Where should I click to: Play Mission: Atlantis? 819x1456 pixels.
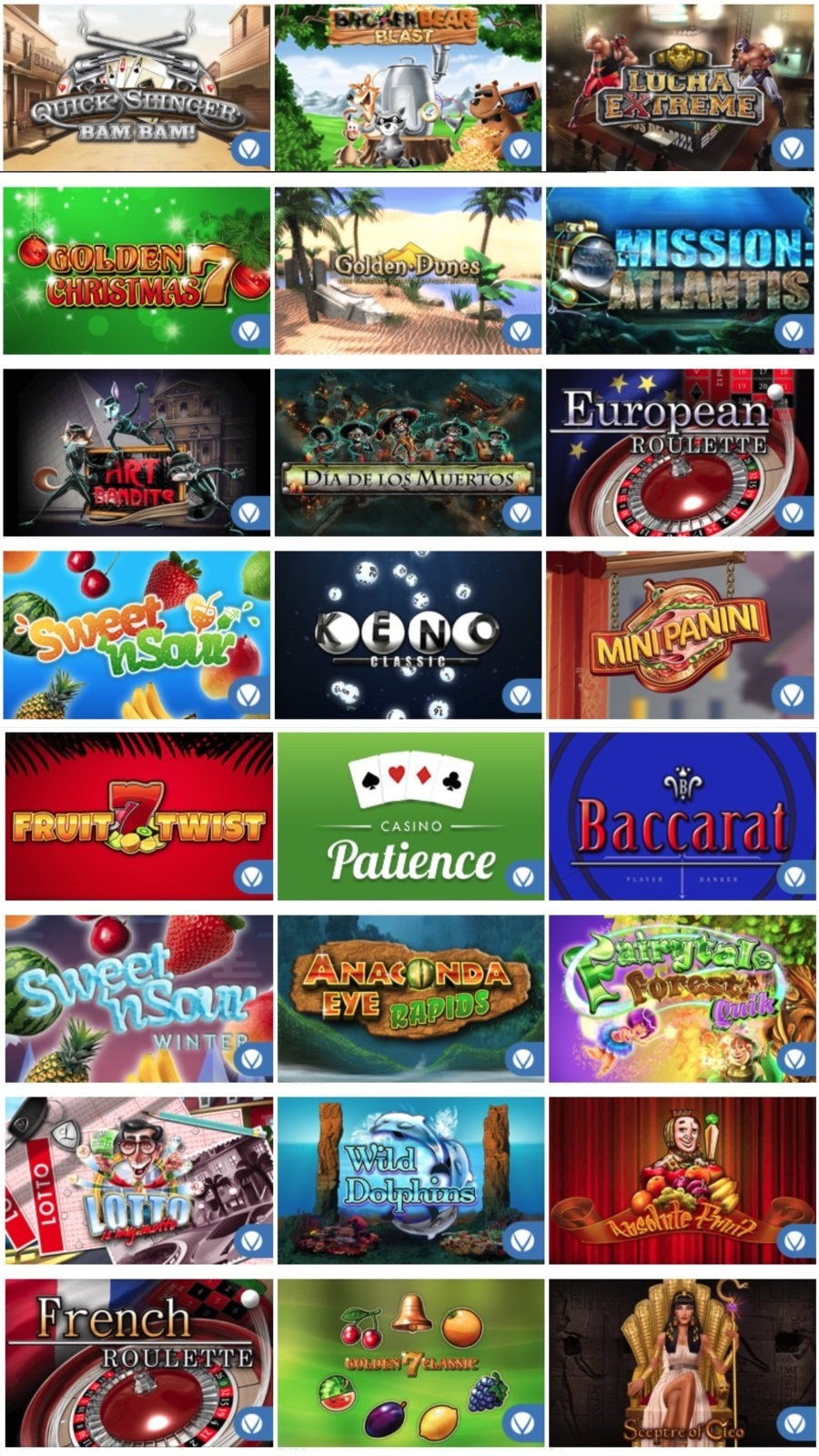click(680, 270)
